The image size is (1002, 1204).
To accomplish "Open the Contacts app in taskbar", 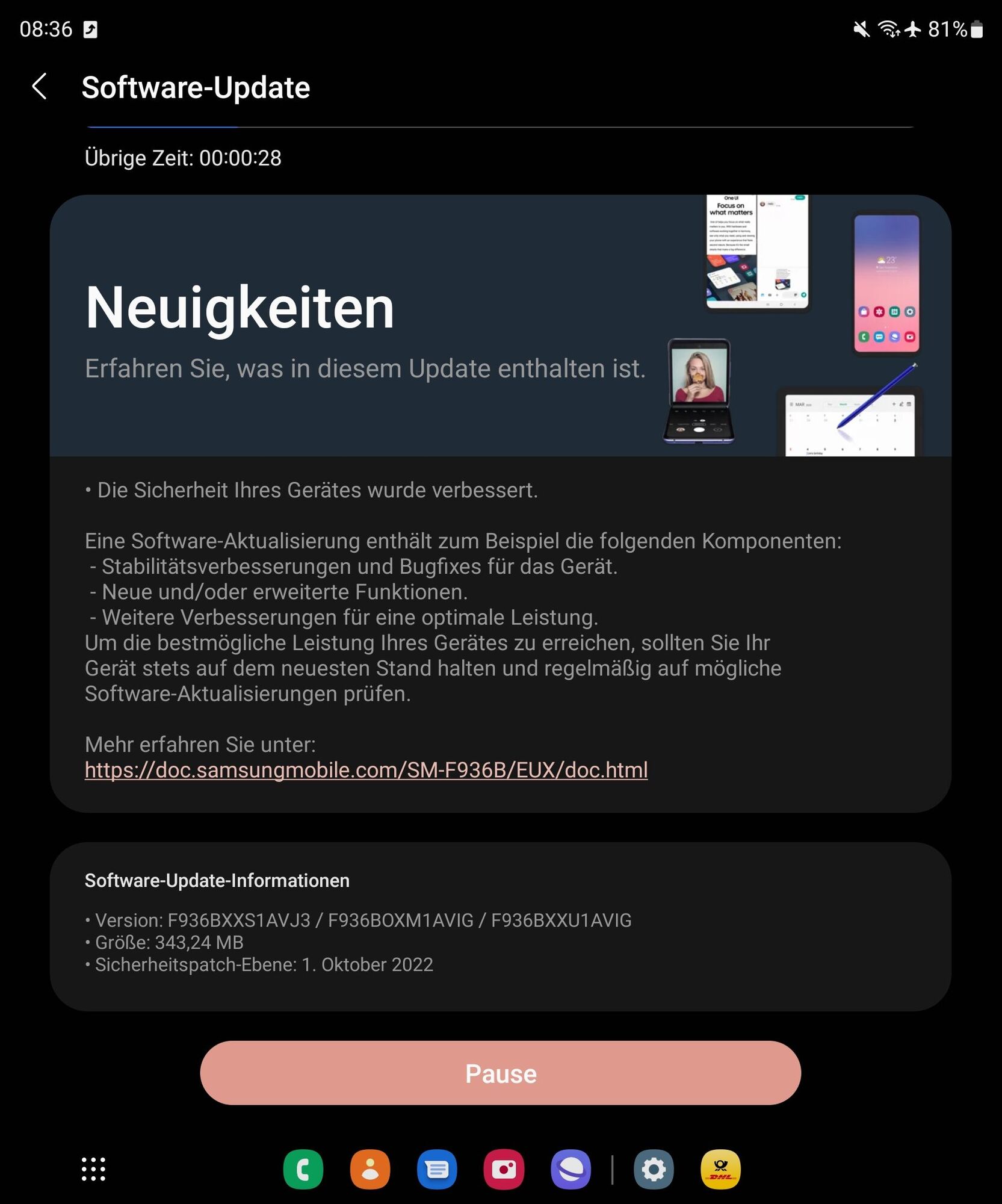I will tap(370, 1170).
